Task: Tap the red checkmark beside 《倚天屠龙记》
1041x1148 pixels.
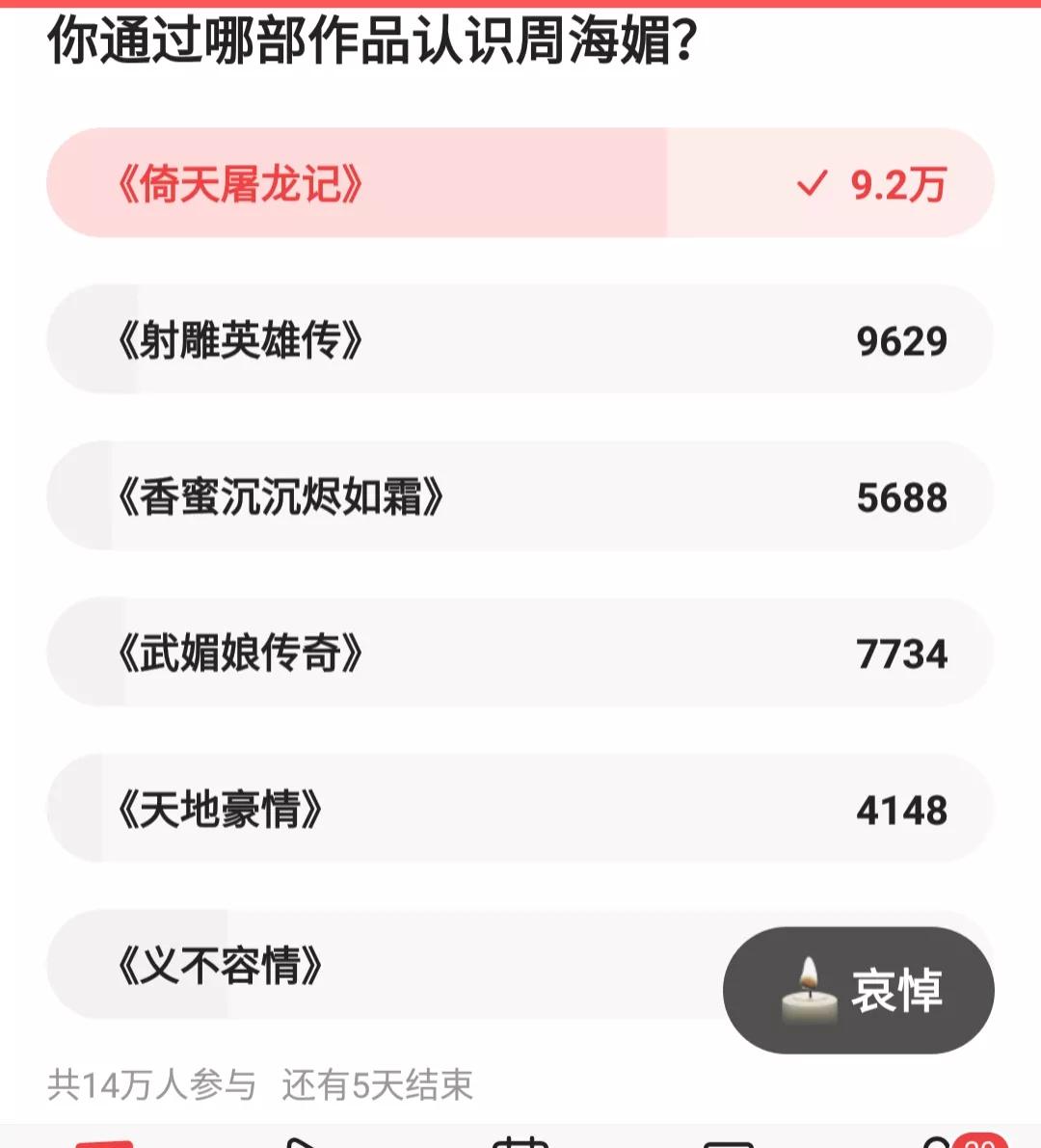Action: click(x=810, y=184)
